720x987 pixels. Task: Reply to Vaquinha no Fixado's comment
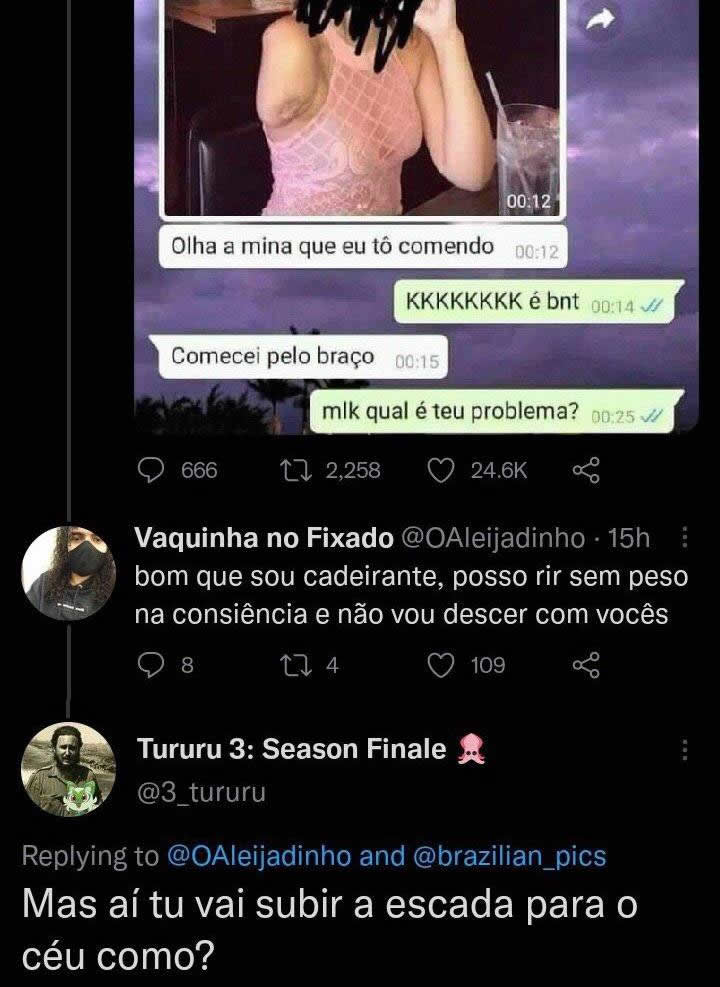coord(149,665)
